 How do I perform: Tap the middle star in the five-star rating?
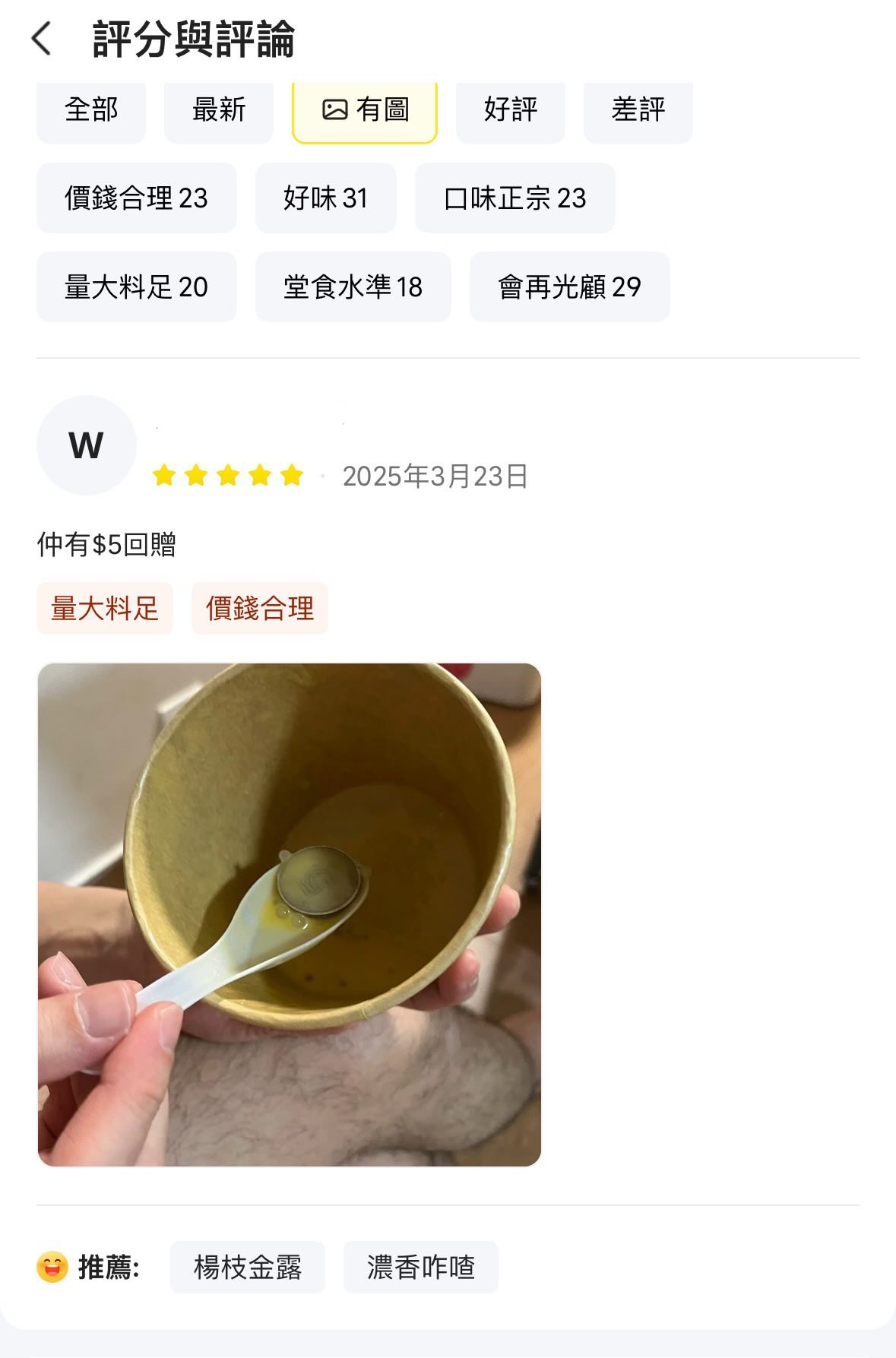tap(230, 475)
